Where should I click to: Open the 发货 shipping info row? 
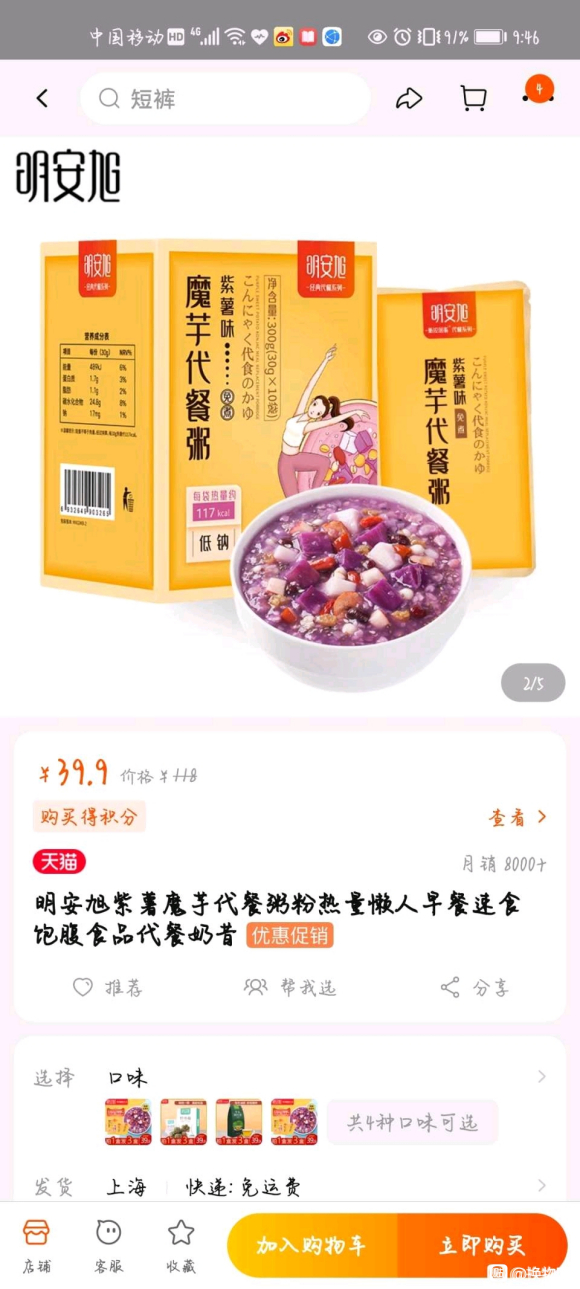290,1187
